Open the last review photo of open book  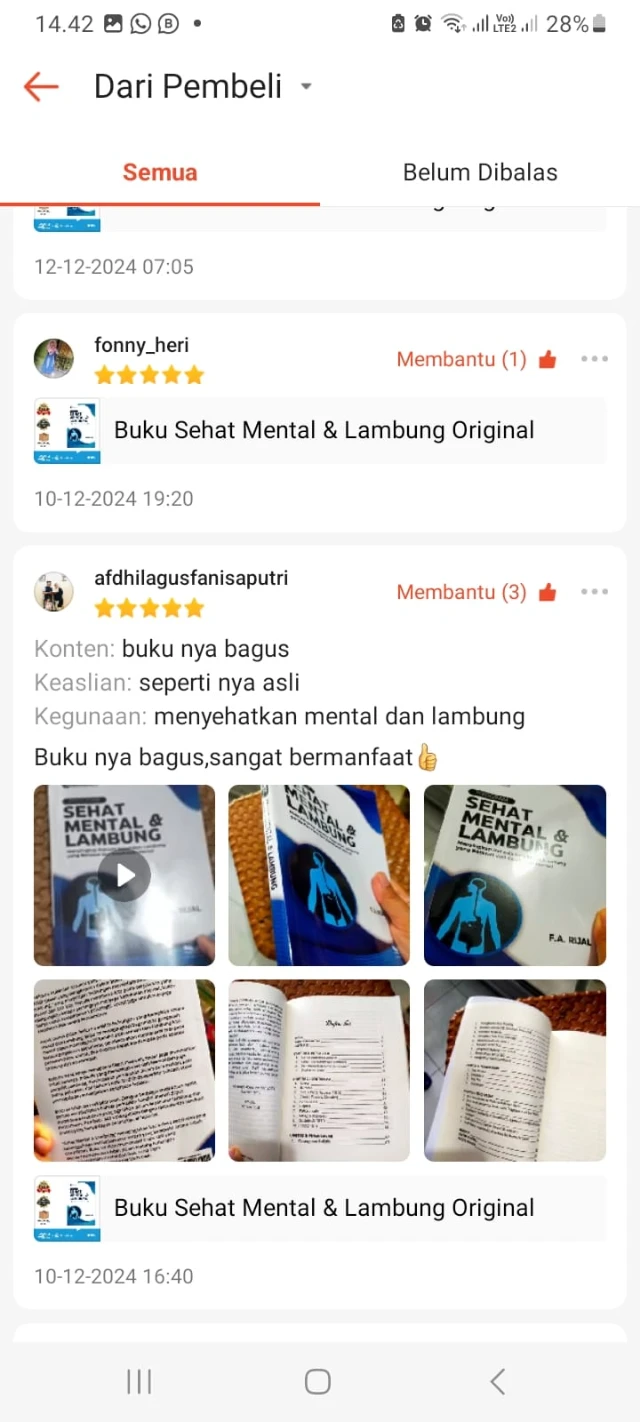click(x=515, y=1070)
